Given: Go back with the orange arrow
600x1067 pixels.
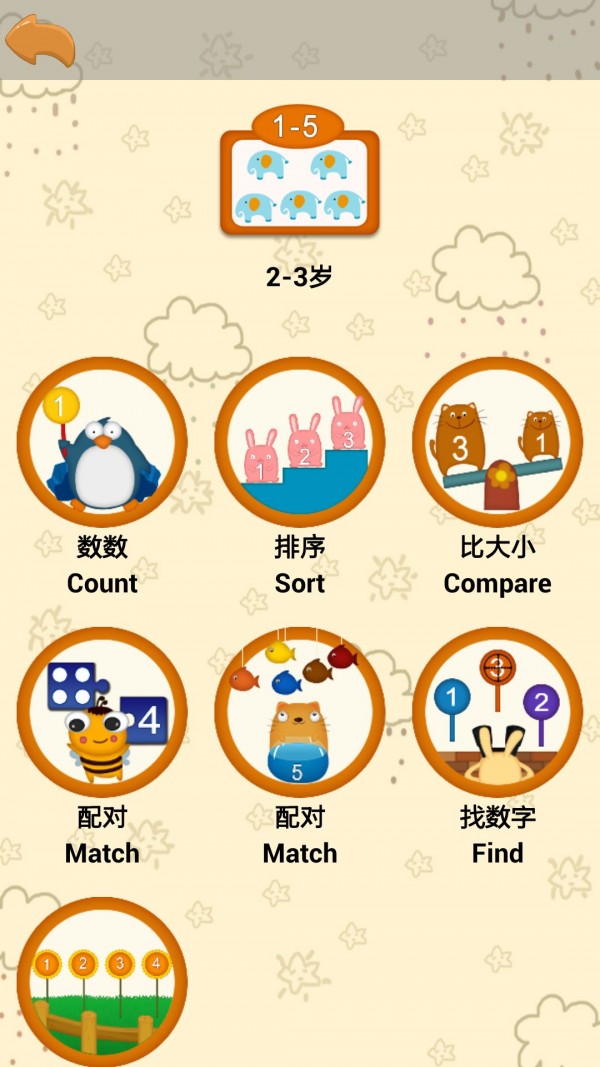Looking at the screenshot, I should coord(40,40).
